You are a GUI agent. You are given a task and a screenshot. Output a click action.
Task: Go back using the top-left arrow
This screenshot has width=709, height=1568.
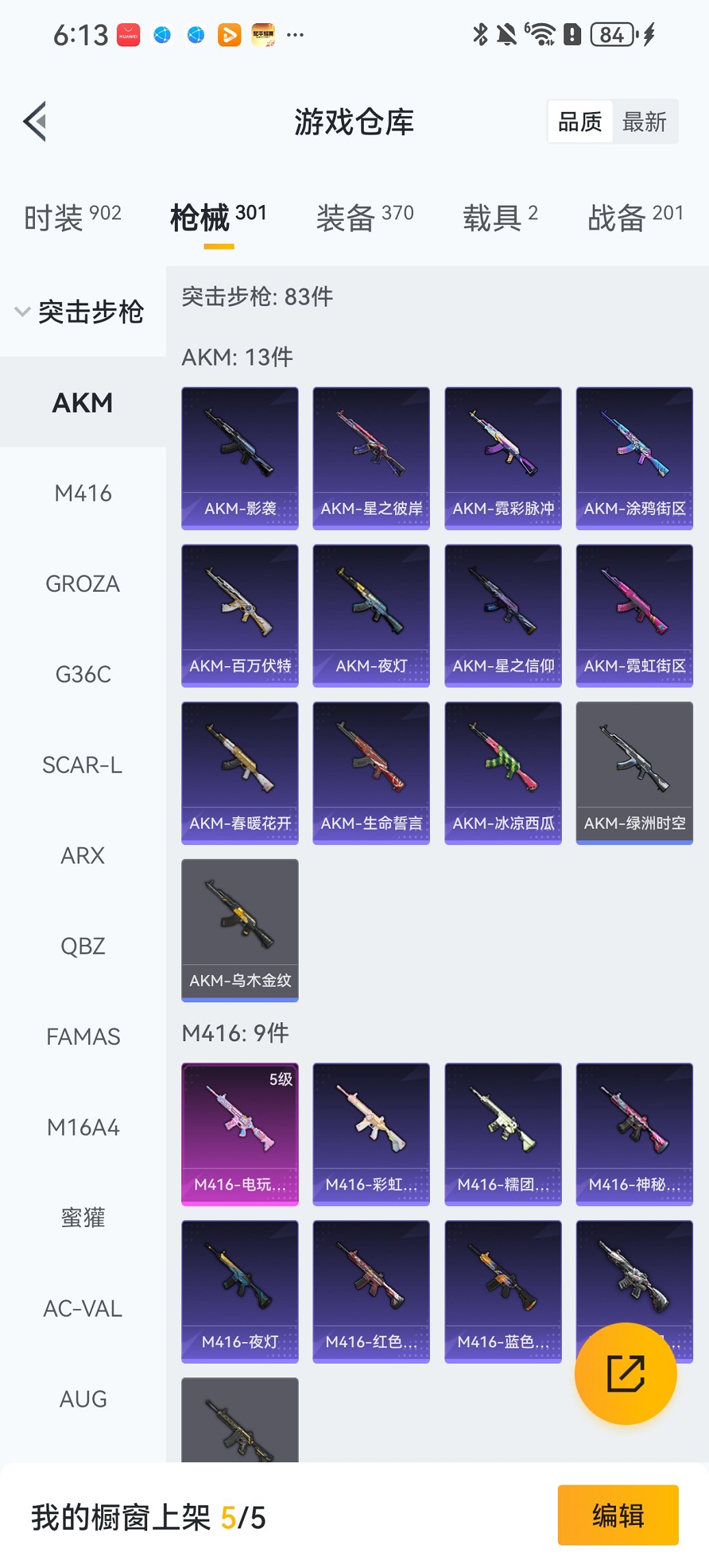click(x=36, y=122)
